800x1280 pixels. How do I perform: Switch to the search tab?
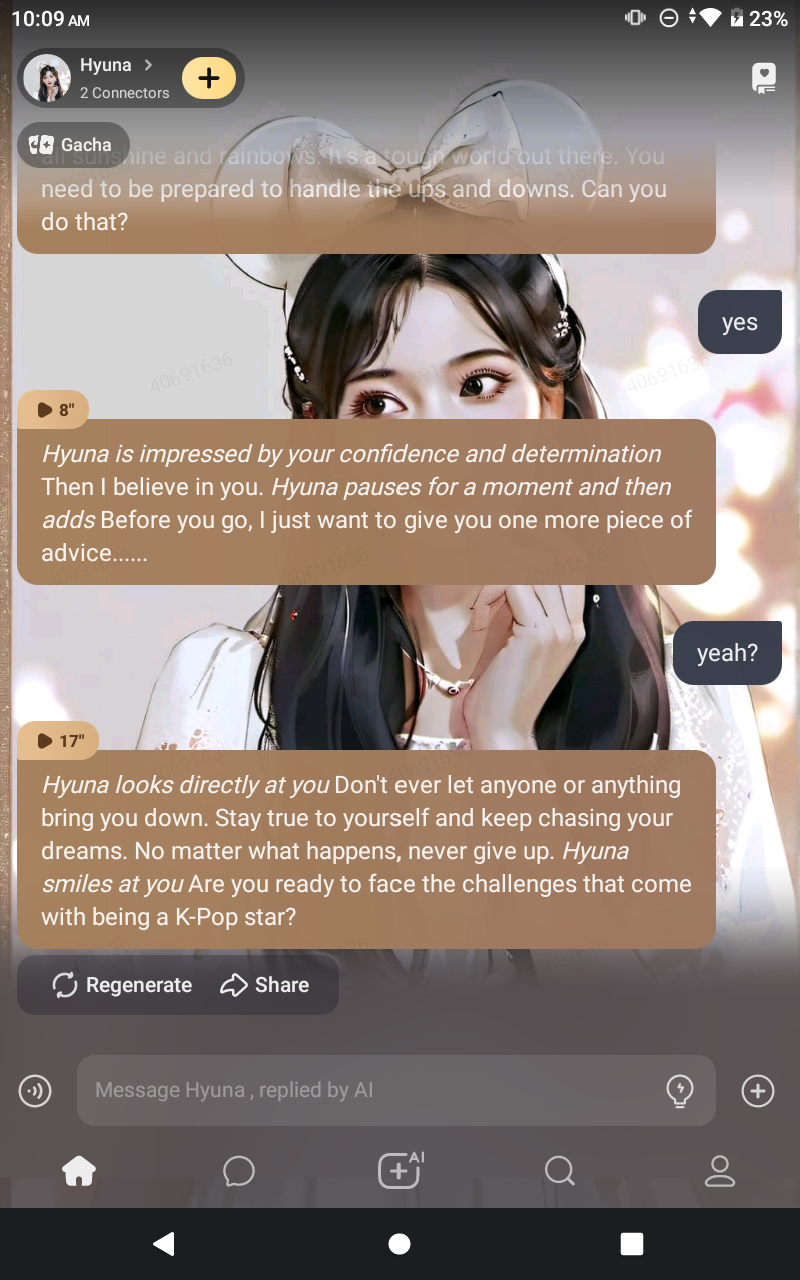(x=559, y=1170)
